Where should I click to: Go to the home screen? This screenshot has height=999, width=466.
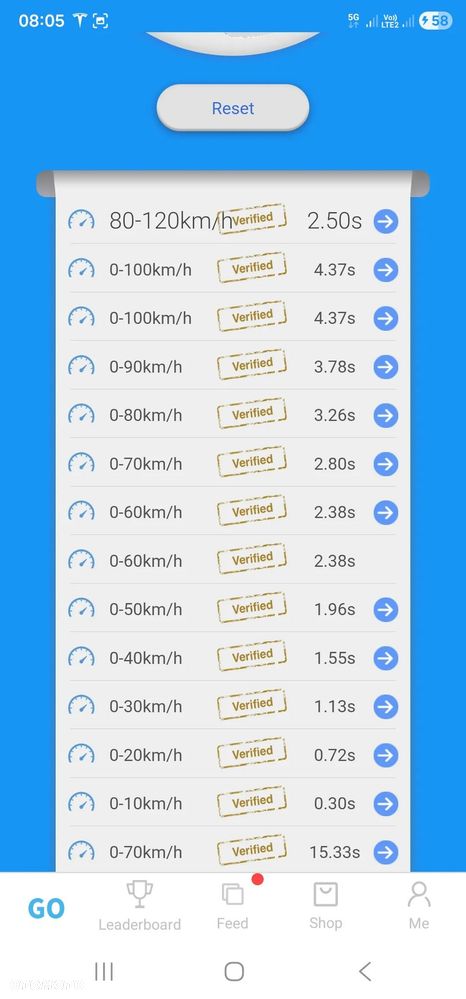234,972
